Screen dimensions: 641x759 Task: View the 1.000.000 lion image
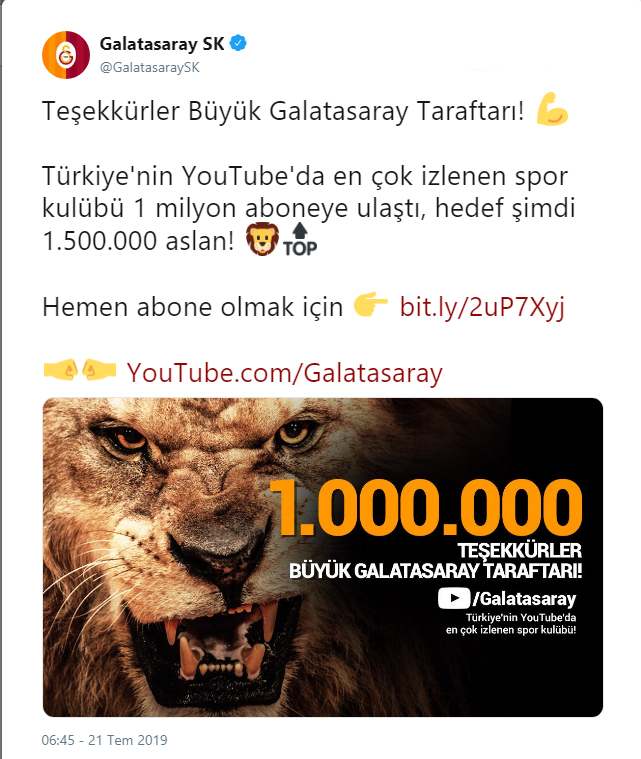coord(322,557)
